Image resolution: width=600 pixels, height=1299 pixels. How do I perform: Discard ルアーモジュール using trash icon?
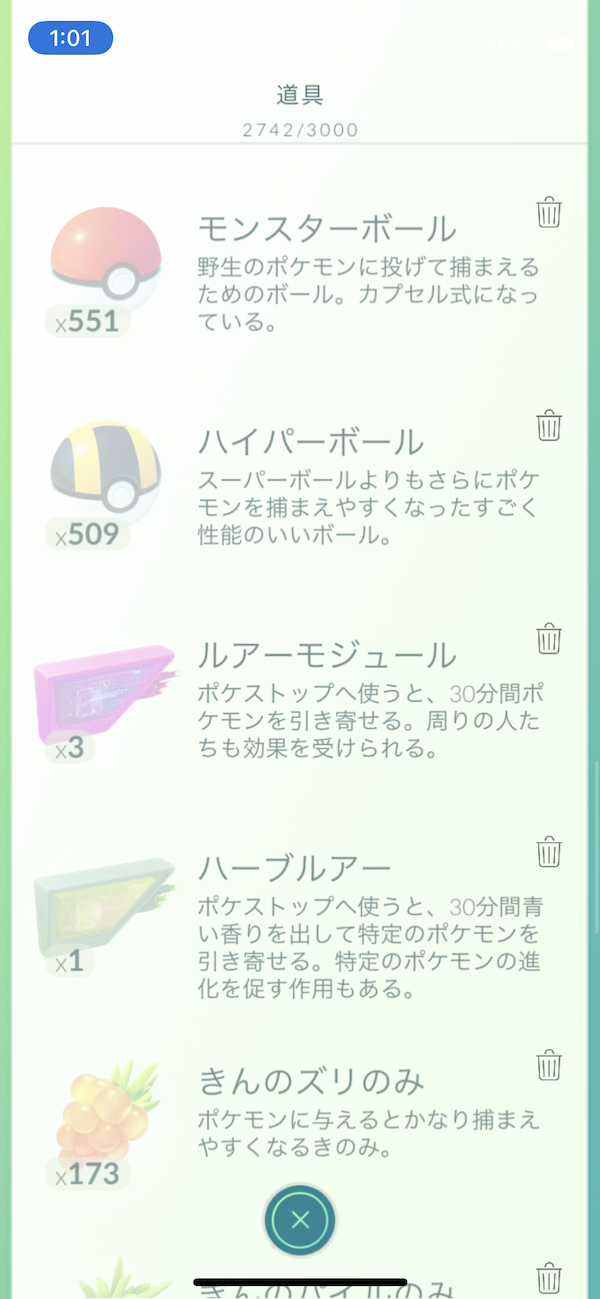(x=549, y=638)
